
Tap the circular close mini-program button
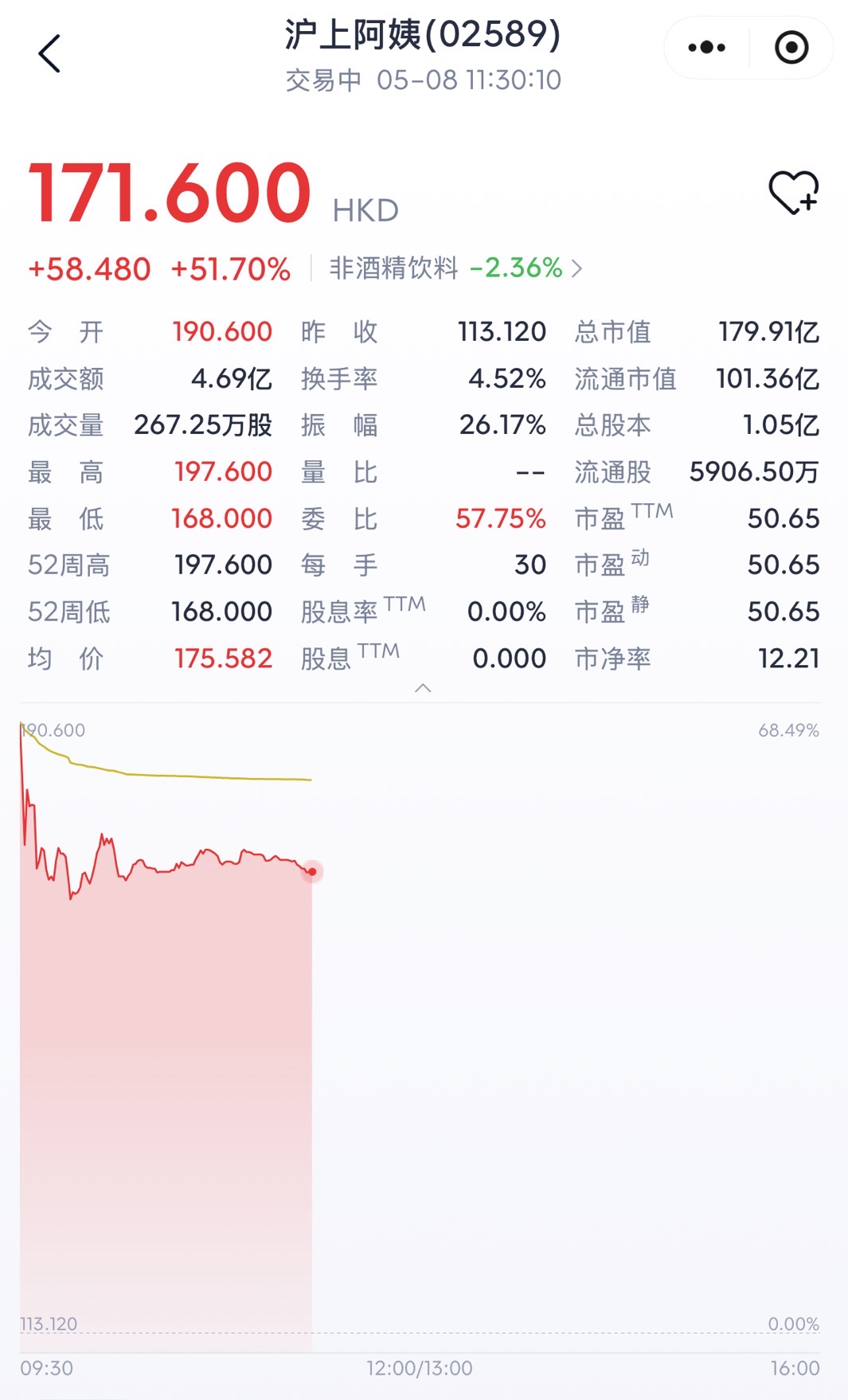[x=791, y=48]
